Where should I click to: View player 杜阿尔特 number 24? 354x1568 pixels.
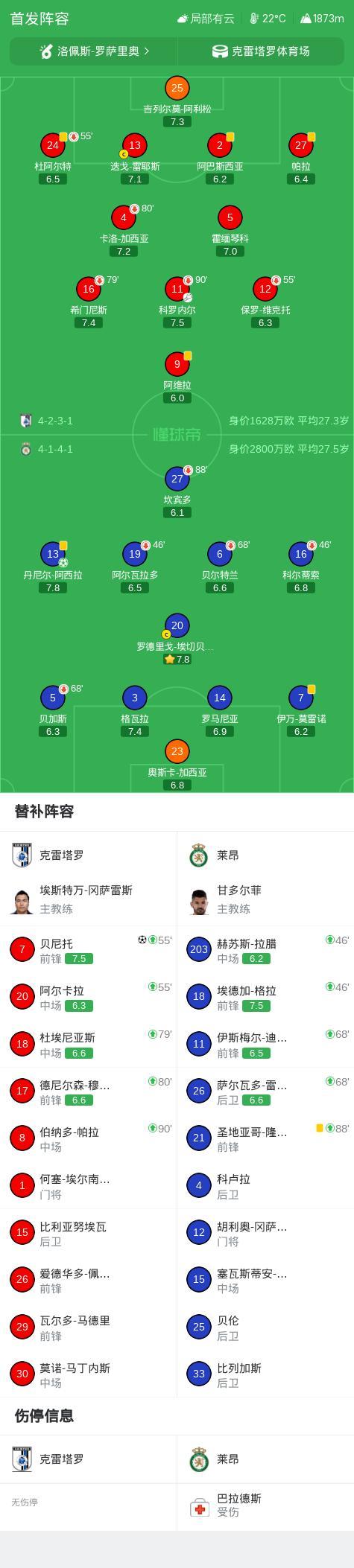[53, 158]
